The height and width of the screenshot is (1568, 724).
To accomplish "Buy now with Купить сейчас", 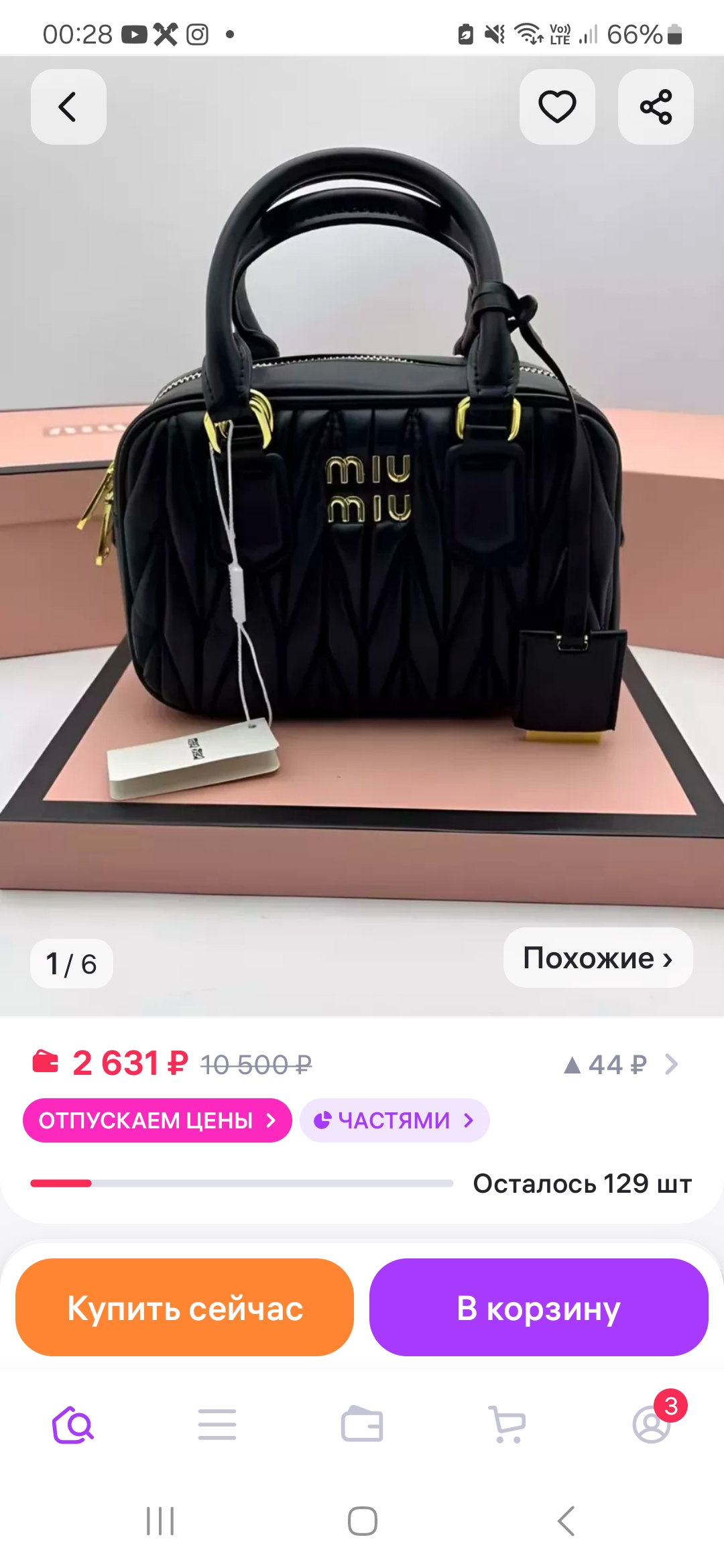I will tap(184, 1307).
